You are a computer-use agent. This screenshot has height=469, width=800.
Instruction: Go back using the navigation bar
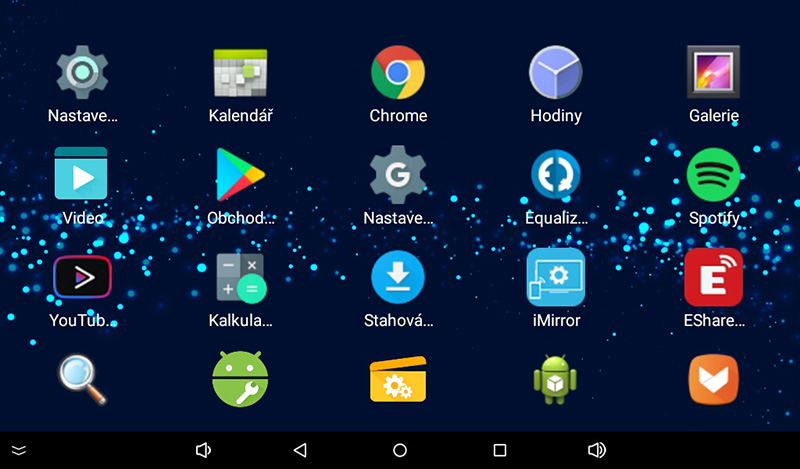[299, 450]
